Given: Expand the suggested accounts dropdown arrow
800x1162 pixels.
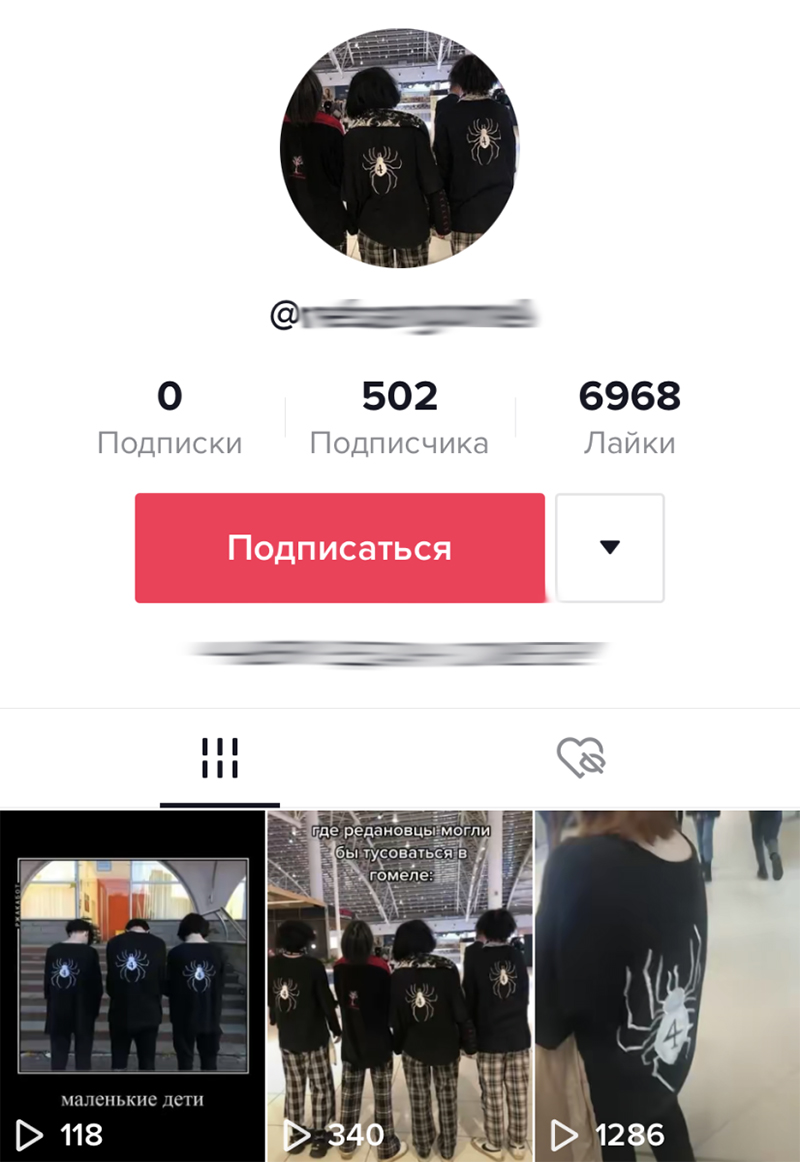Looking at the screenshot, I should coord(610,548).
